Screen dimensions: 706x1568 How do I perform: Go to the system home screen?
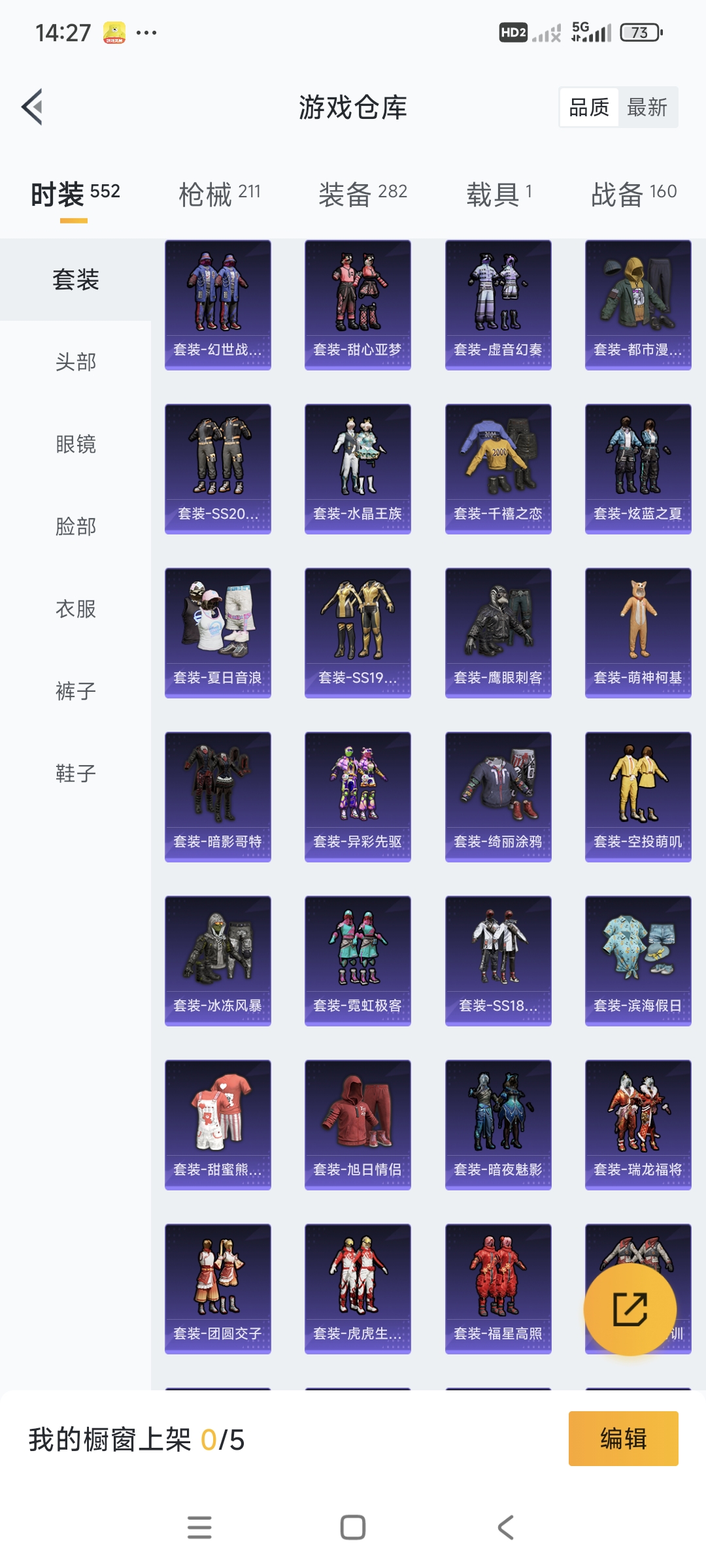(353, 1527)
